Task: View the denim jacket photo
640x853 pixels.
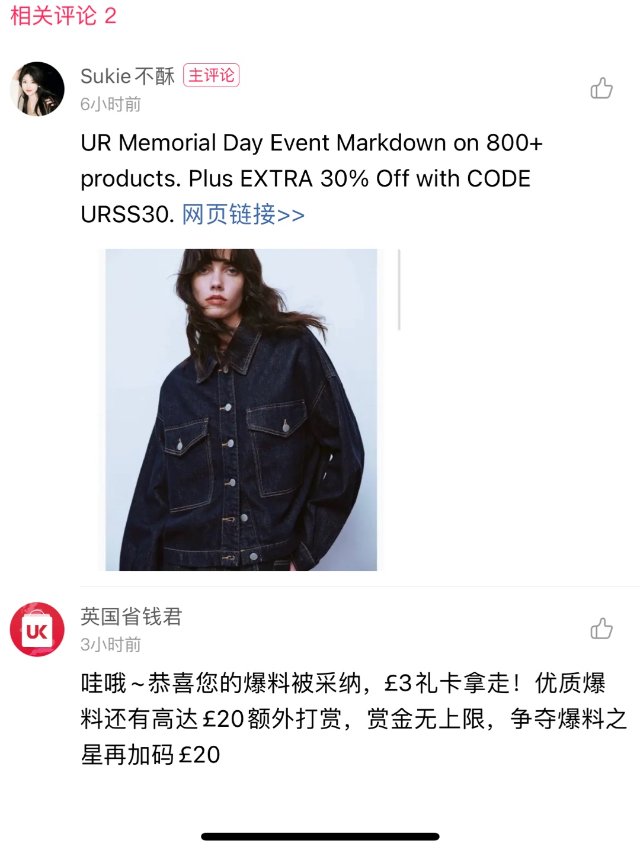Action: coord(241,409)
